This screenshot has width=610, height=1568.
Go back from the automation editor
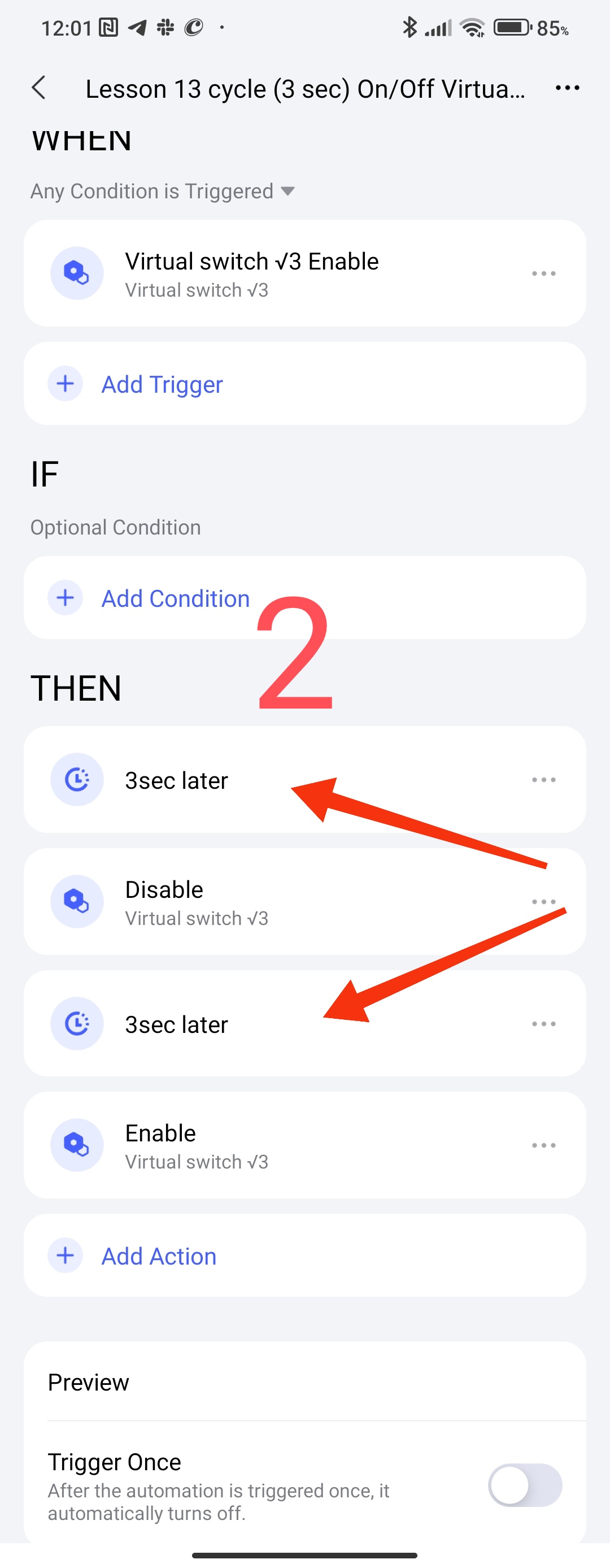click(39, 88)
